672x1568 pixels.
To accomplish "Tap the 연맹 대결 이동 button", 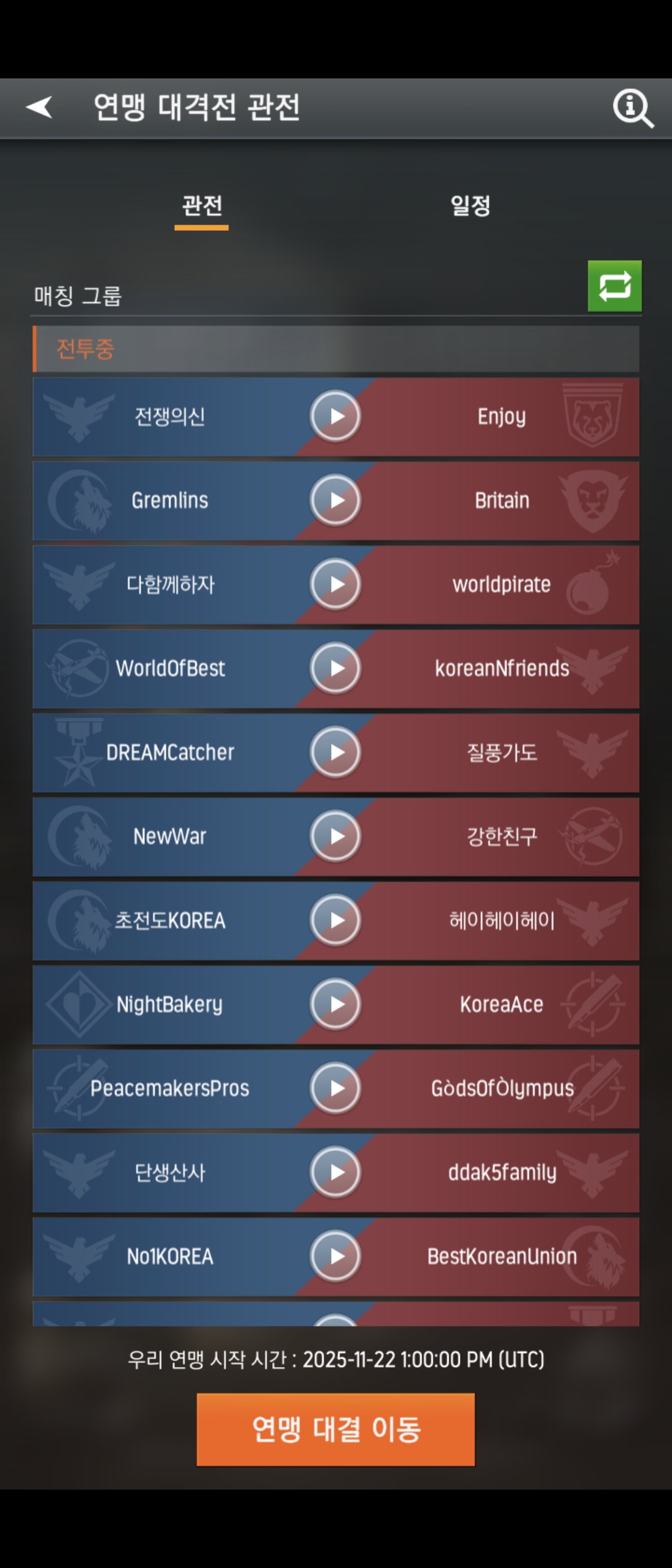I will [336, 1429].
